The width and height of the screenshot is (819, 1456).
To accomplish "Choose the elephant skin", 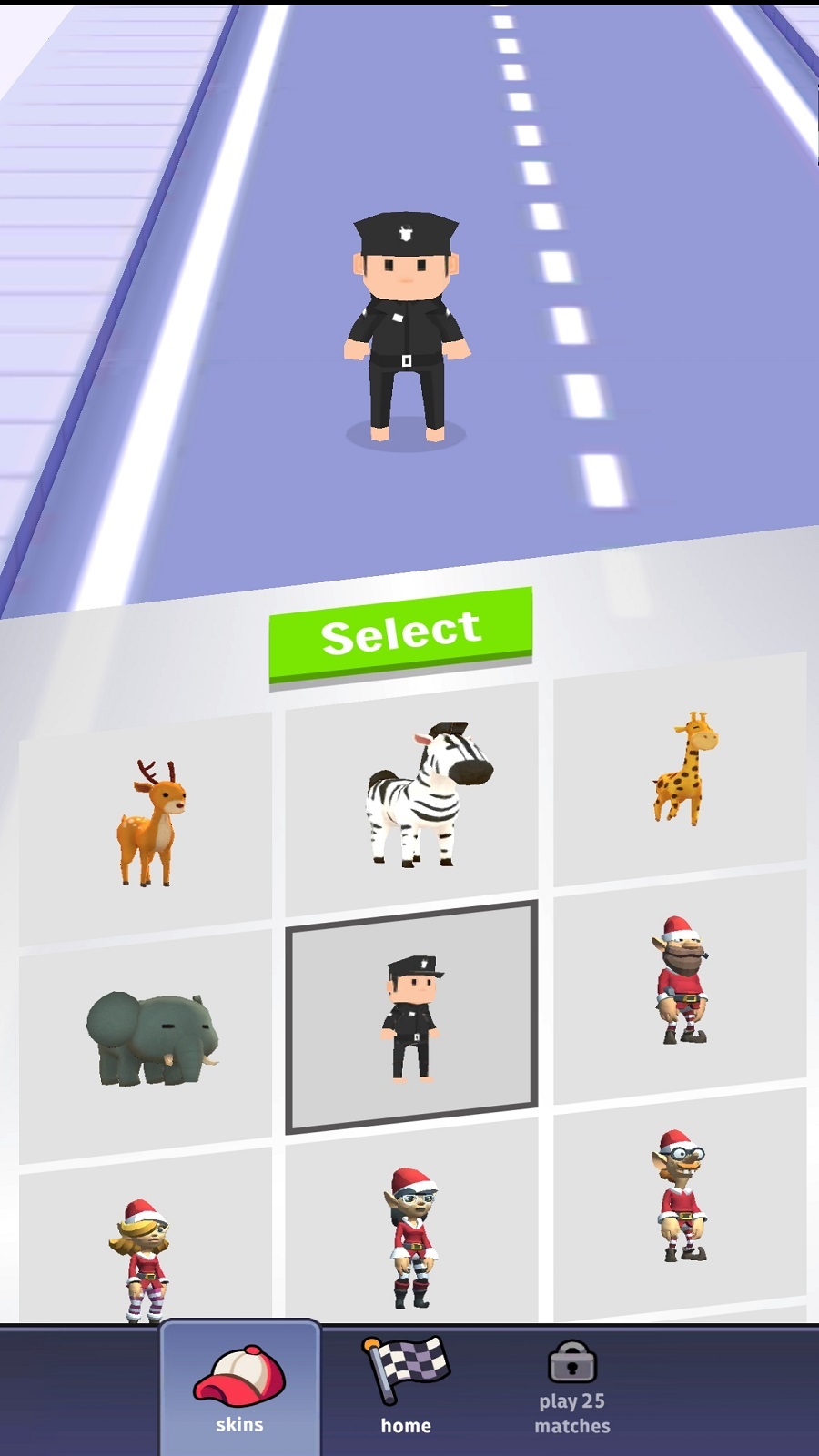I will pos(148,1039).
